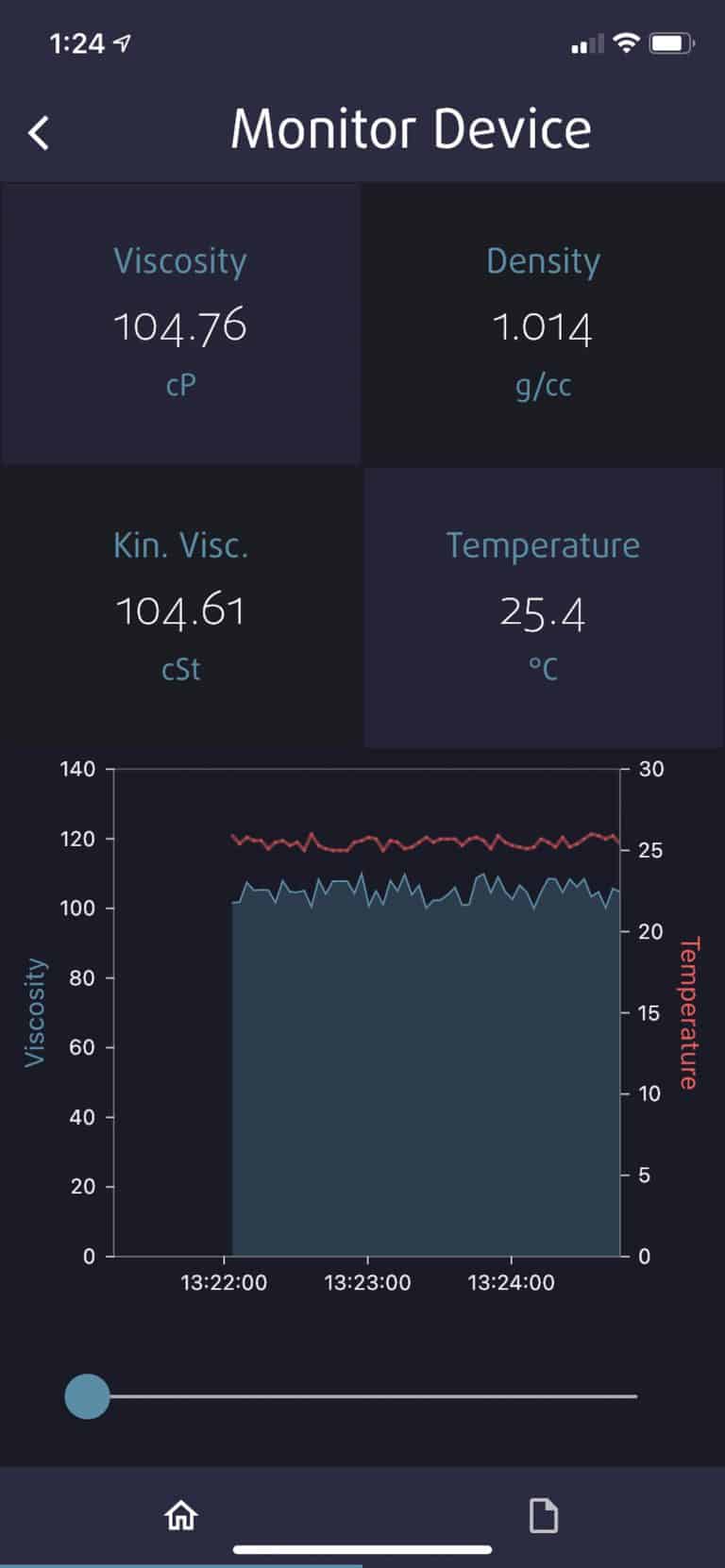Screen dimensions: 725x1568
Task: Open the document/report icon at bottom right
Action: click(543, 1514)
